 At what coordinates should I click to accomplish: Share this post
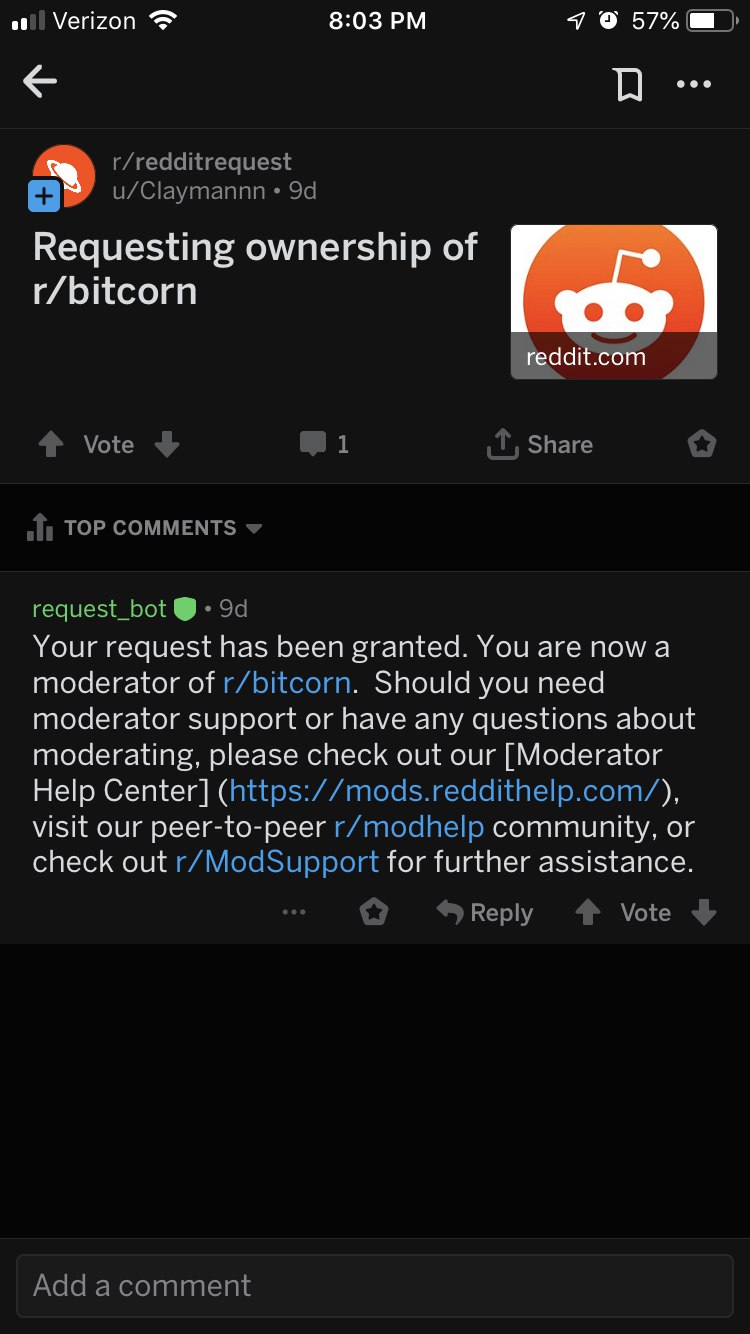[x=540, y=444]
